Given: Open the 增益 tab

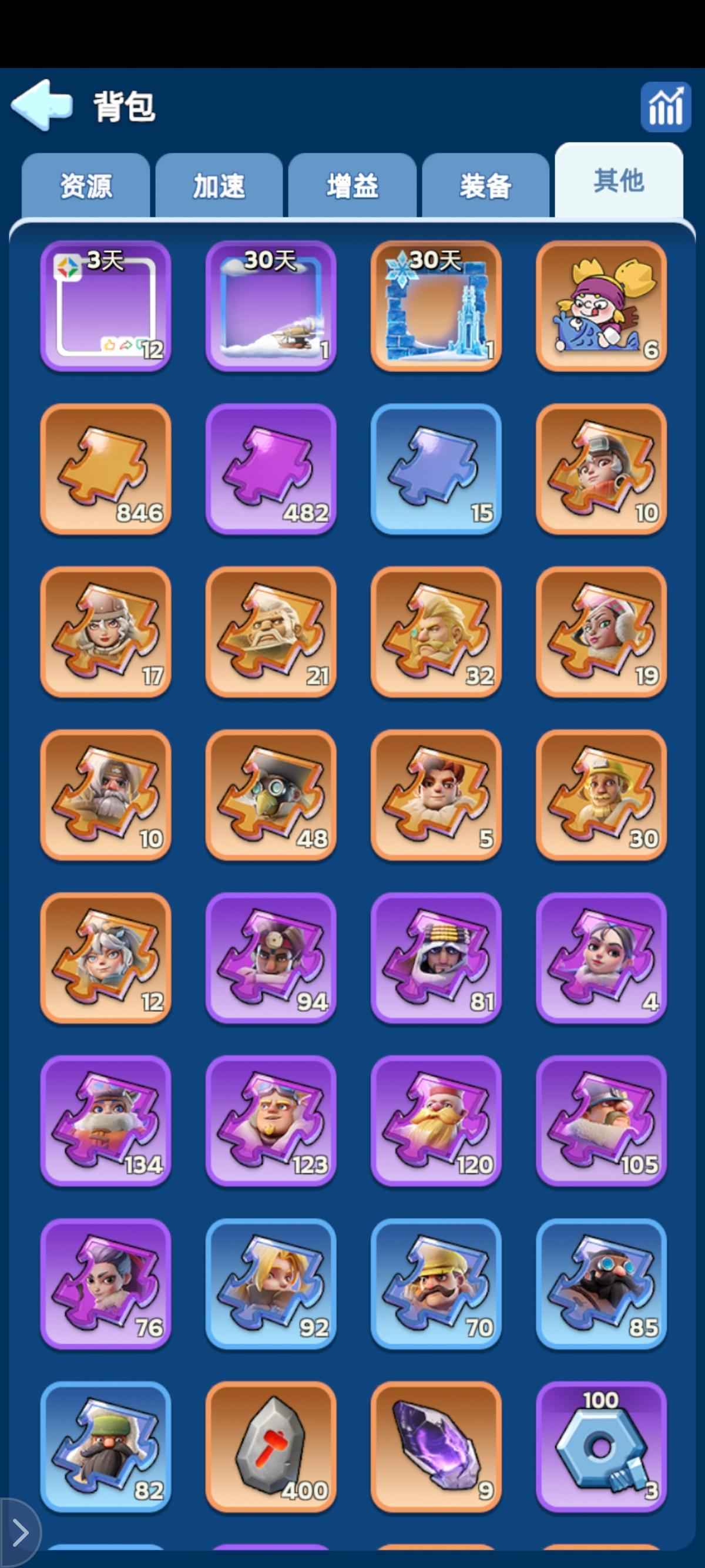Looking at the screenshot, I should pos(352,186).
